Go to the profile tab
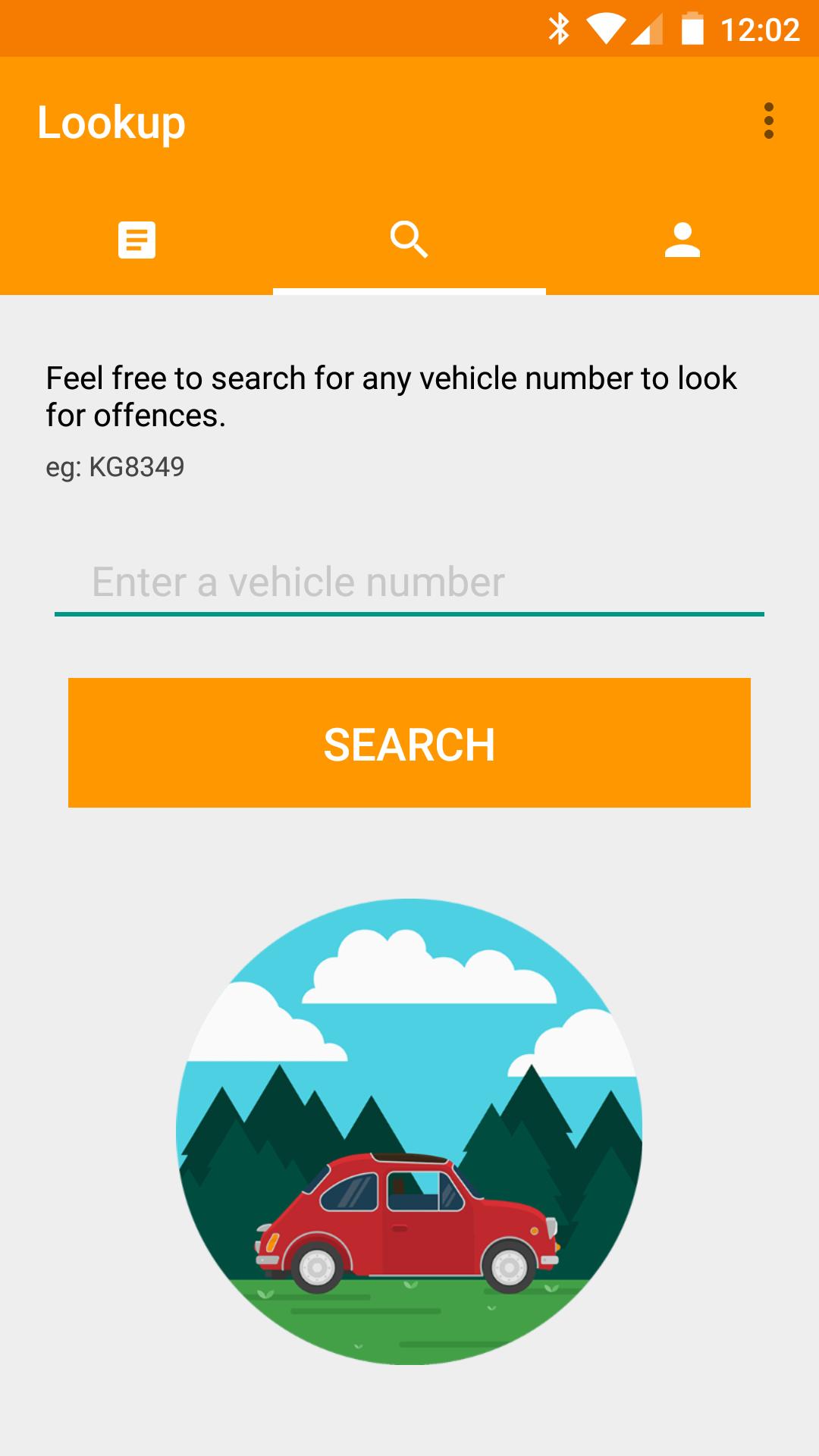This screenshot has width=819, height=1456. coord(682,240)
